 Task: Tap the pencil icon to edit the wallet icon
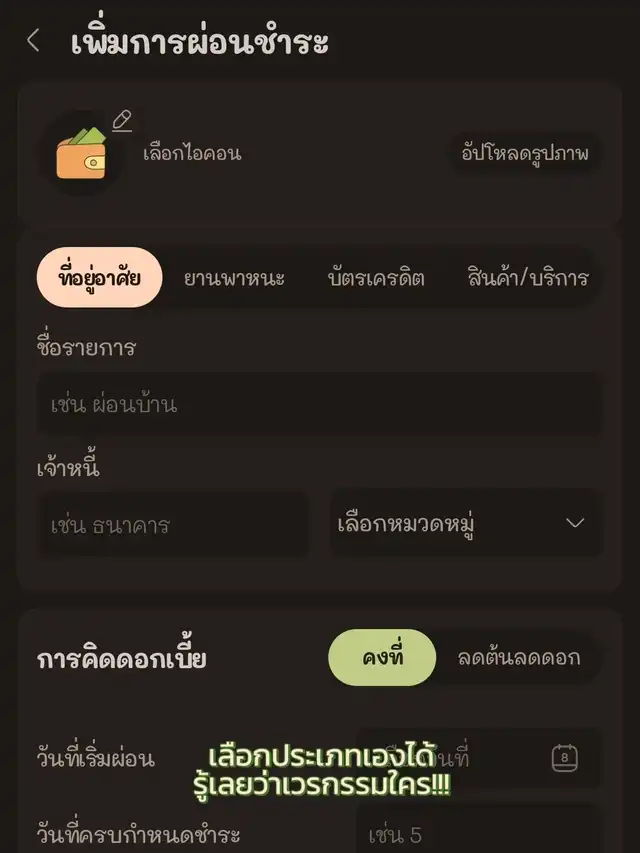122,121
